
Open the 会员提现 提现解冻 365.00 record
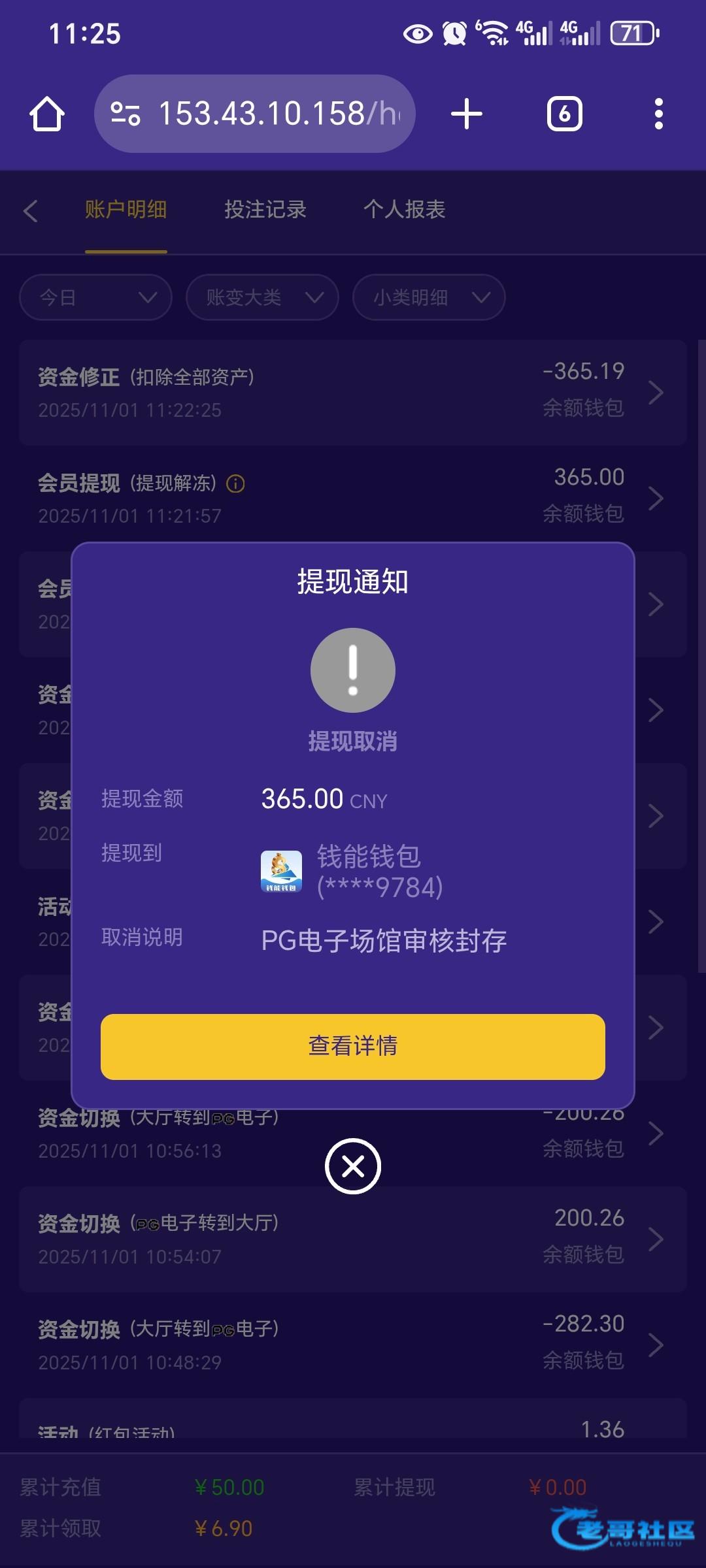[x=353, y=498]
